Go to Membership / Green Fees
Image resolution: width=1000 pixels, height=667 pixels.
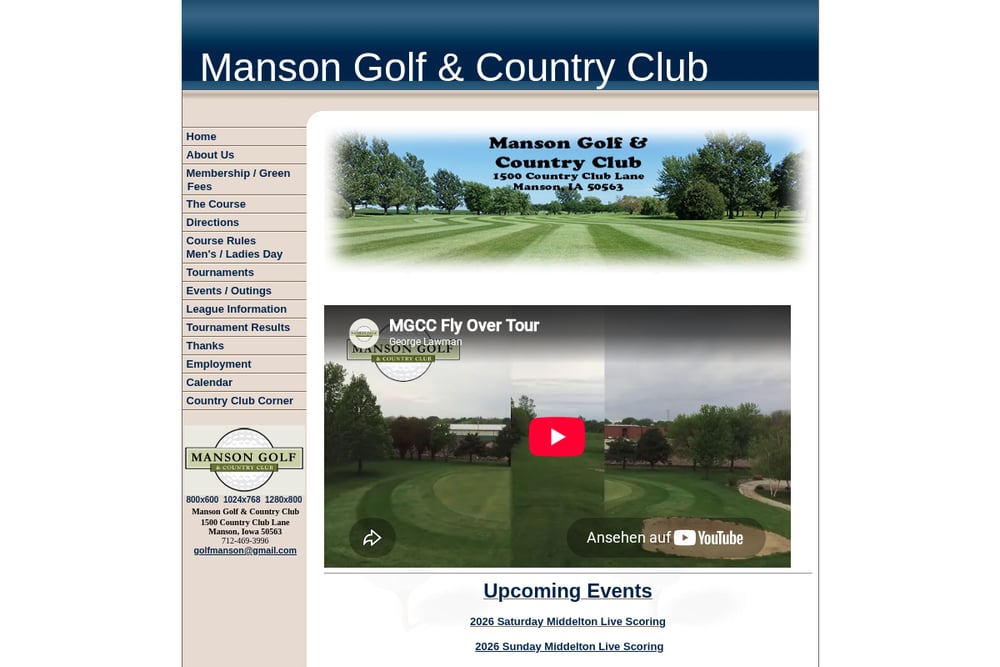[x=244, y=180]
